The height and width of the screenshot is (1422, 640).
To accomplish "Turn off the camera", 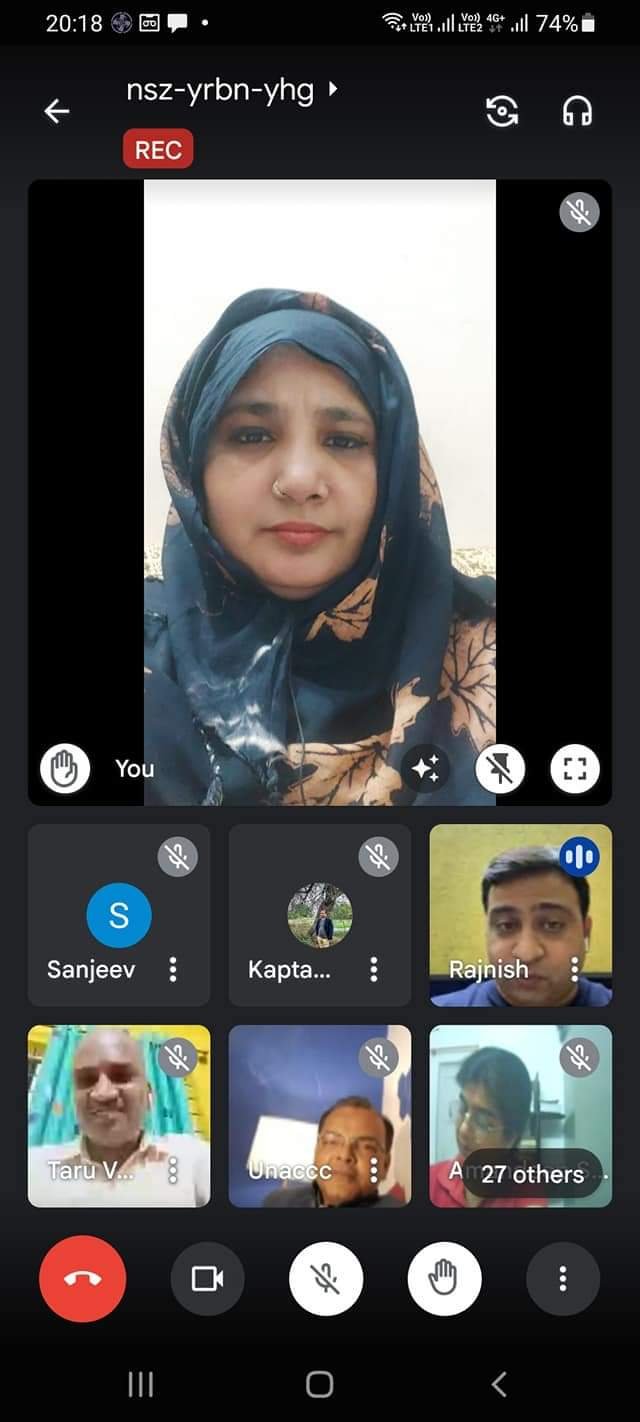I will (207, 1278).
